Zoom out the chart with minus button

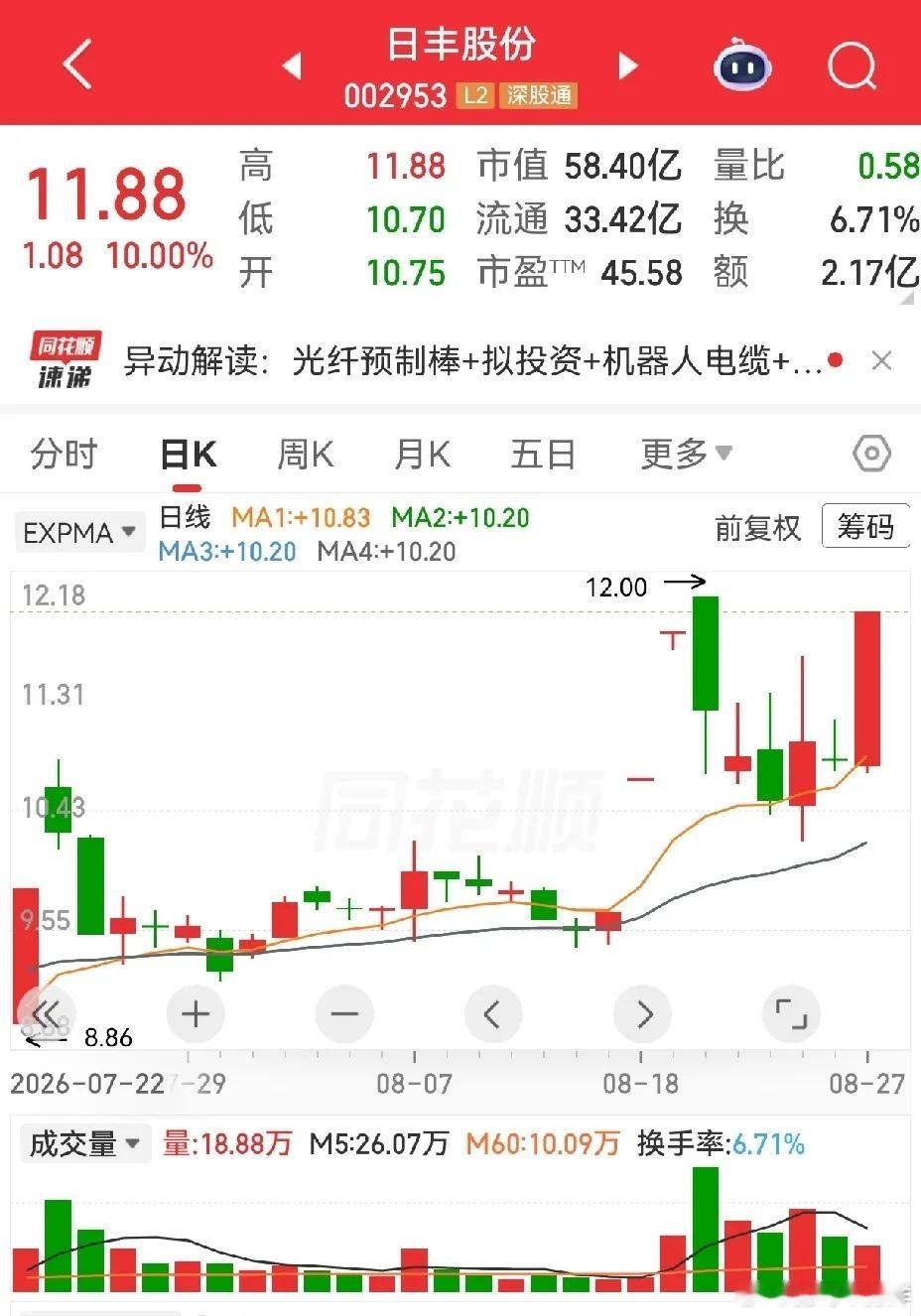pos(344,1014)
